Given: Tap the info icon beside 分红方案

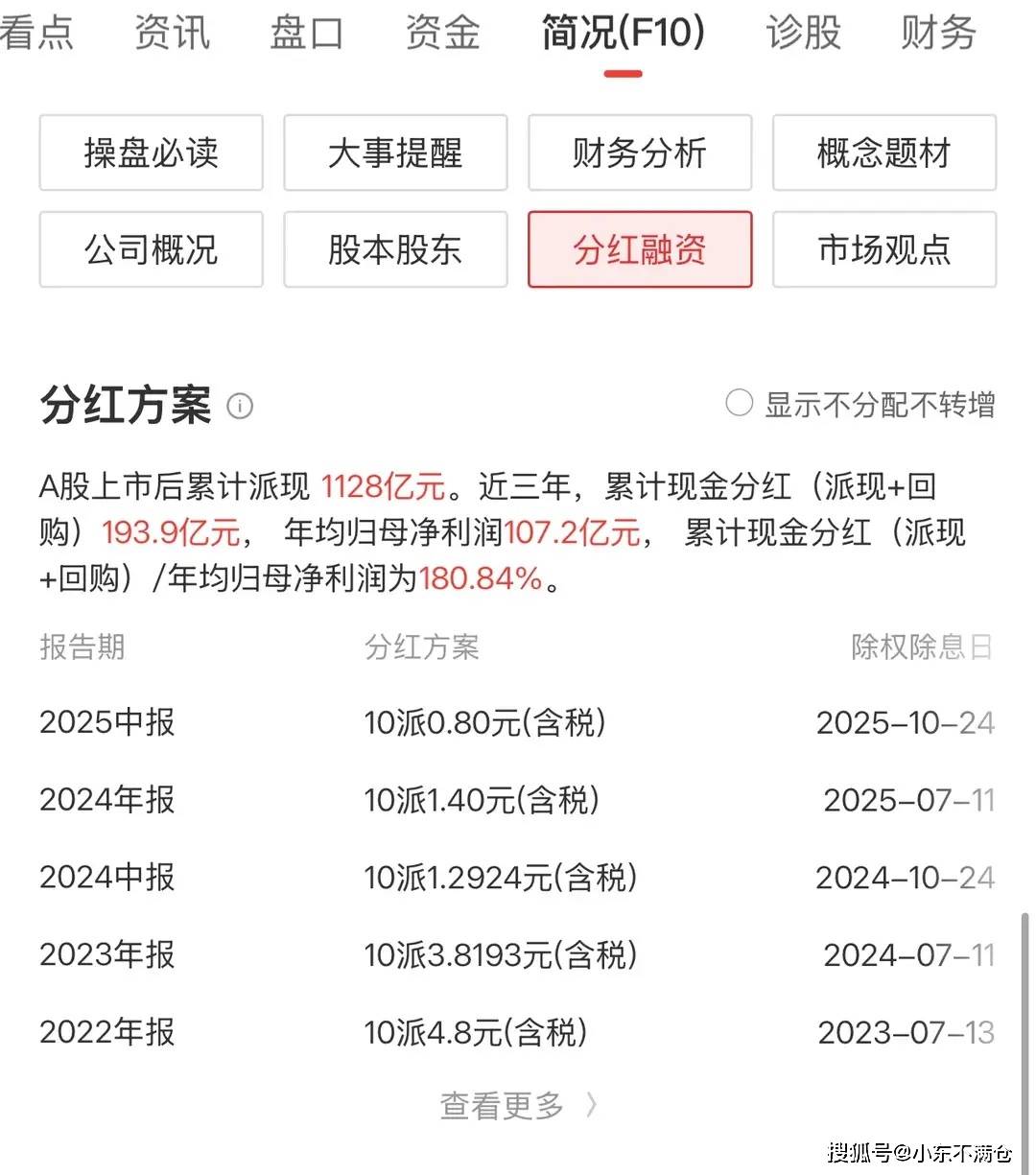Looking at the screenshot, I should pyautogui.click(x=240, y=407).
